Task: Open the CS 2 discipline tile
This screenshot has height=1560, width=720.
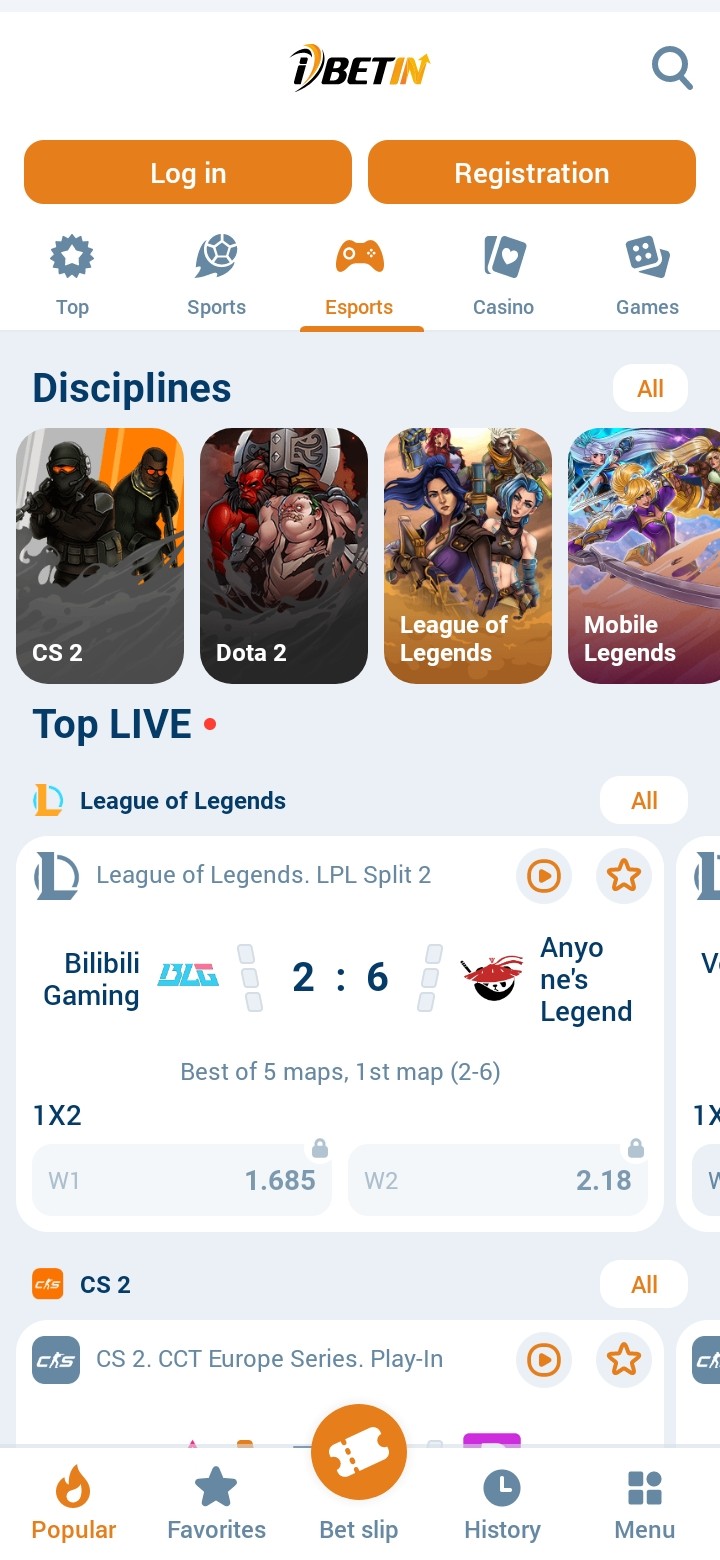Action: (x=100, y=556)
